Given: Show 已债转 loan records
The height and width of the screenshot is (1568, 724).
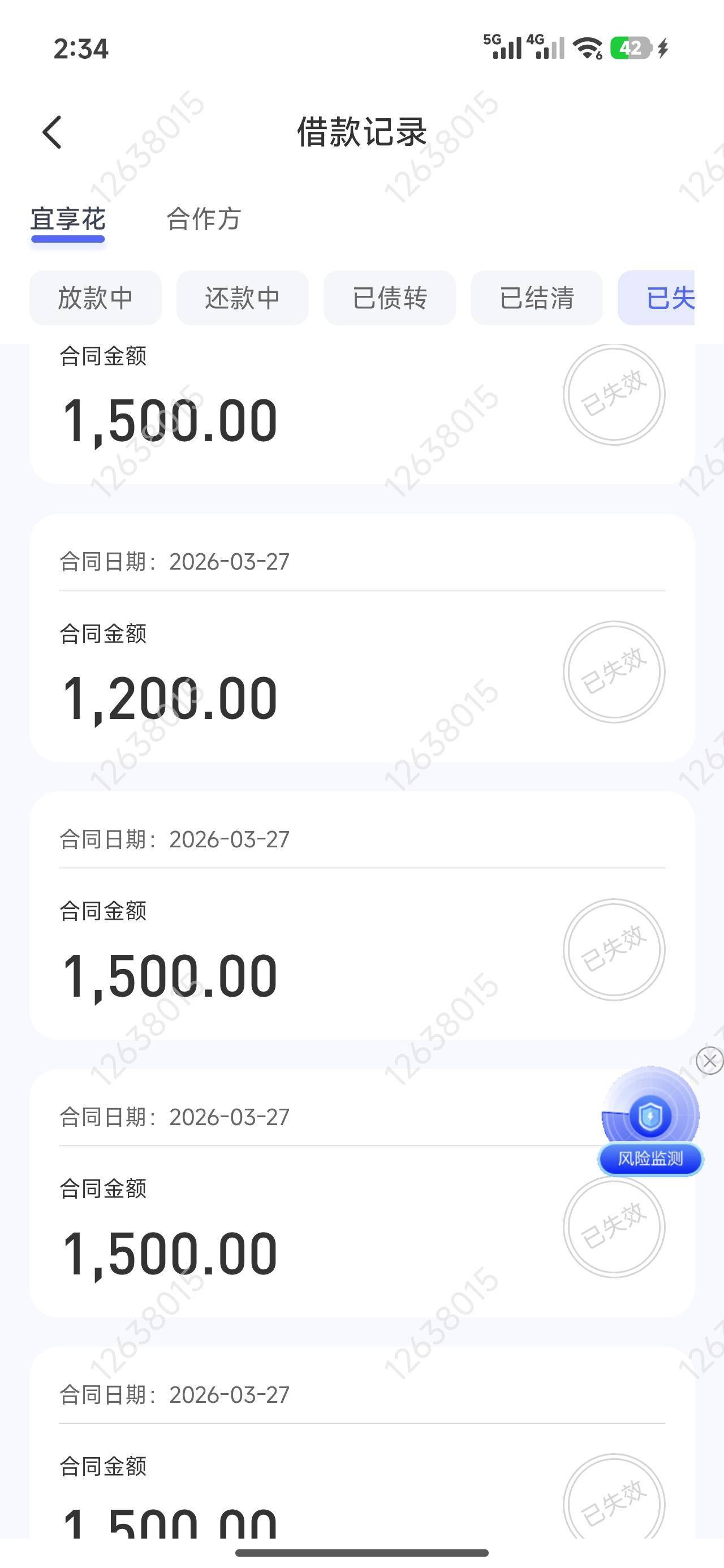Looking at the screenshot, I should coord(390,298).
